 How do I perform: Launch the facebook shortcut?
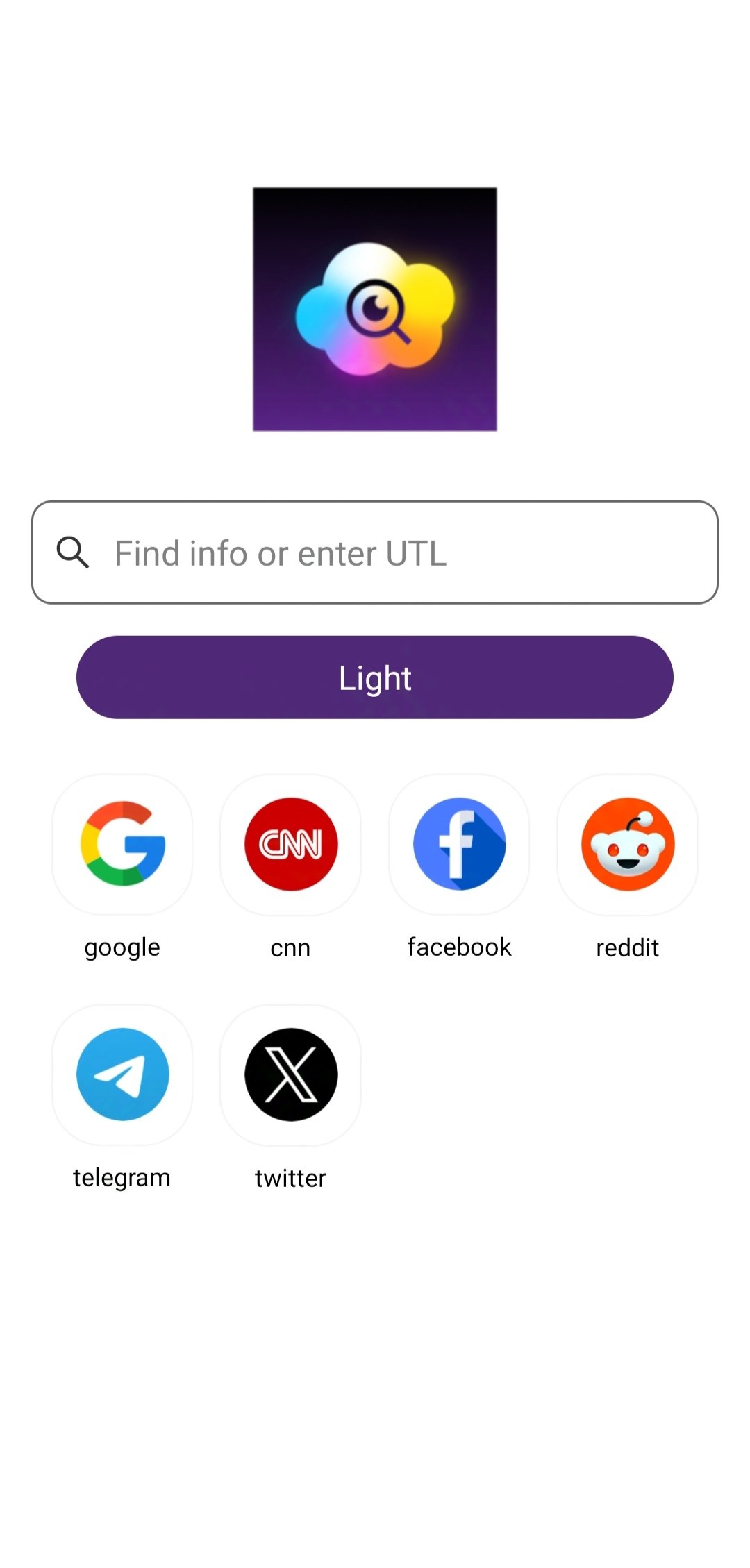459,845
